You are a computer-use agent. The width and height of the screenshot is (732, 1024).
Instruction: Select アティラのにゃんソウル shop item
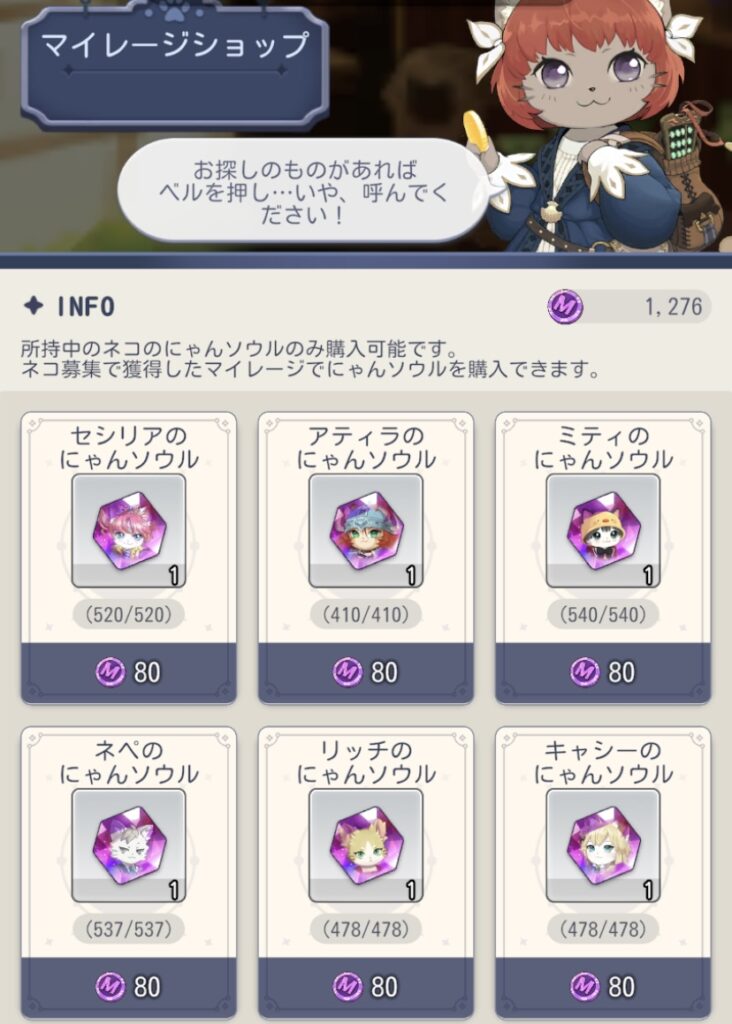coord(366,530)
